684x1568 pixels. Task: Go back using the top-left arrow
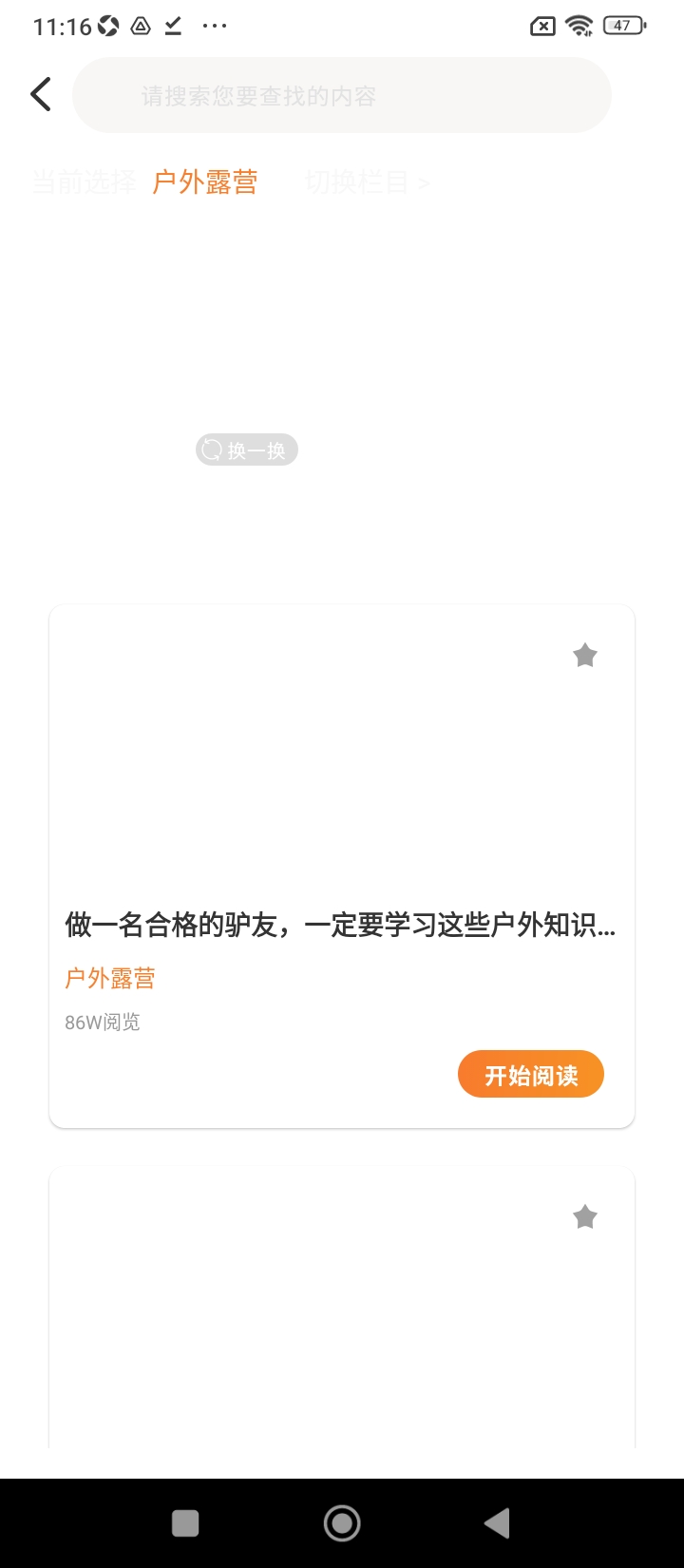click(x=41, y=95)
